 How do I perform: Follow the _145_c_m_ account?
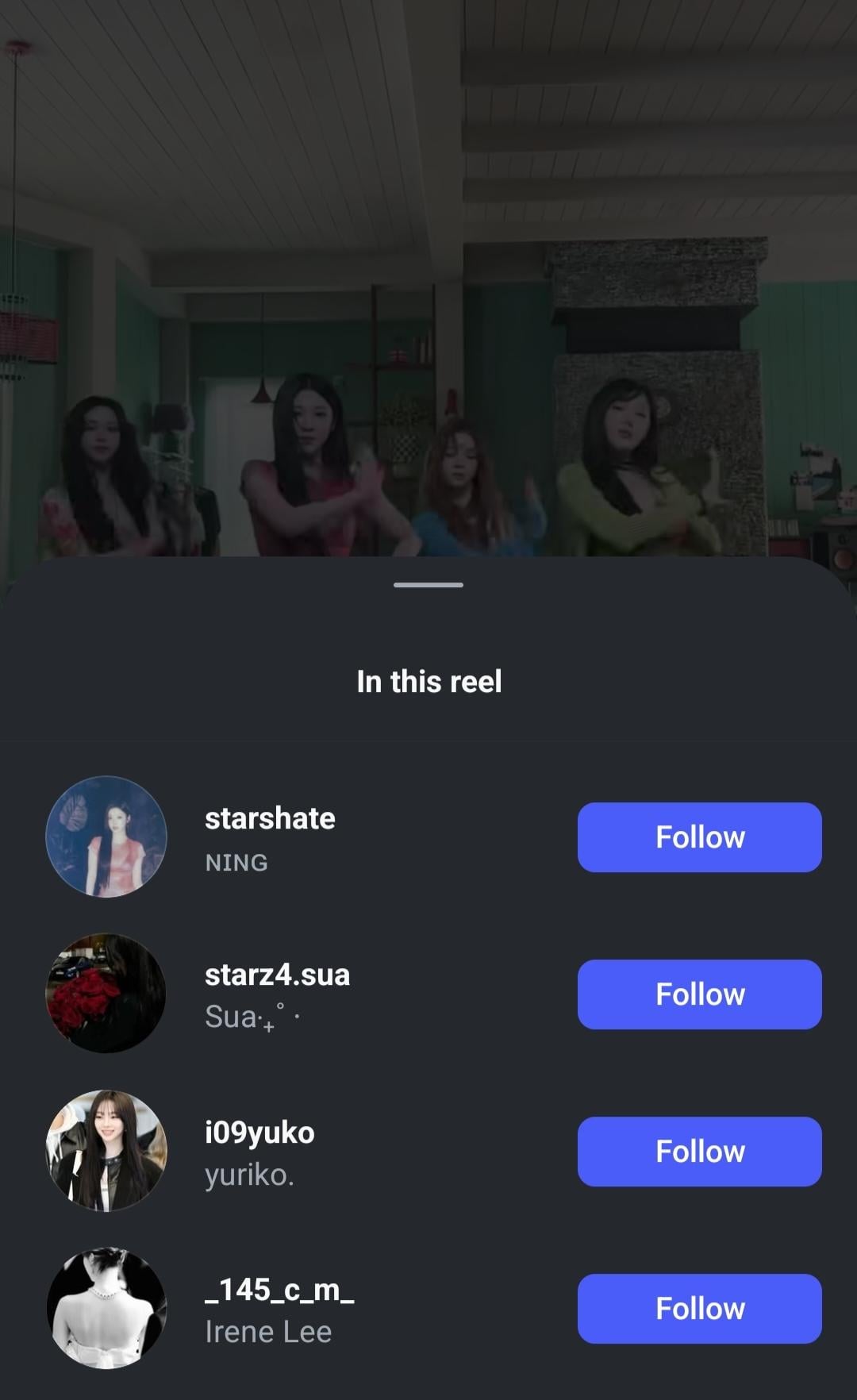tap(699, 1309)
